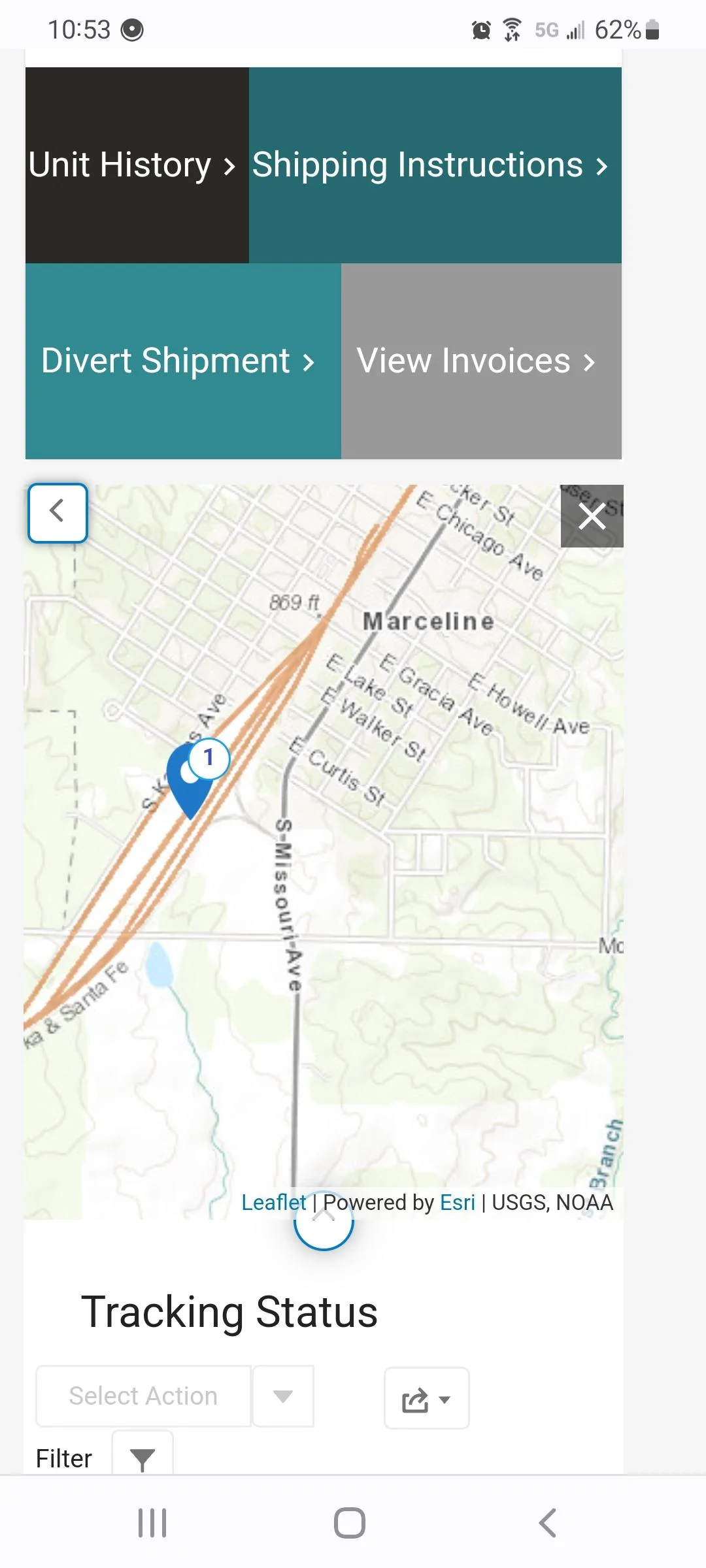Open the filter funnel options
The width and height of the screenshot is (706, 1568).
[x=142, y=1458]
